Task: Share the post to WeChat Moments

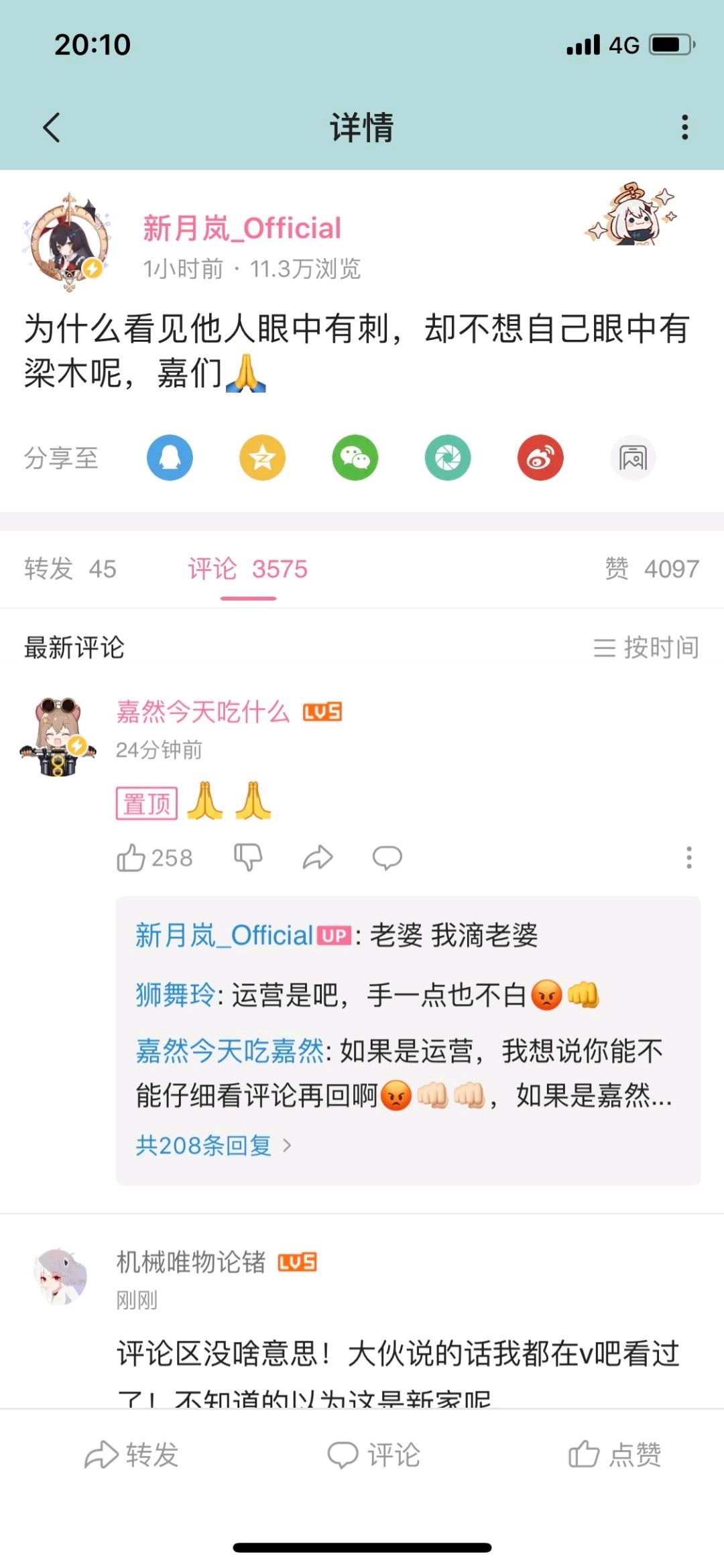Action: (x=448, y=458)
